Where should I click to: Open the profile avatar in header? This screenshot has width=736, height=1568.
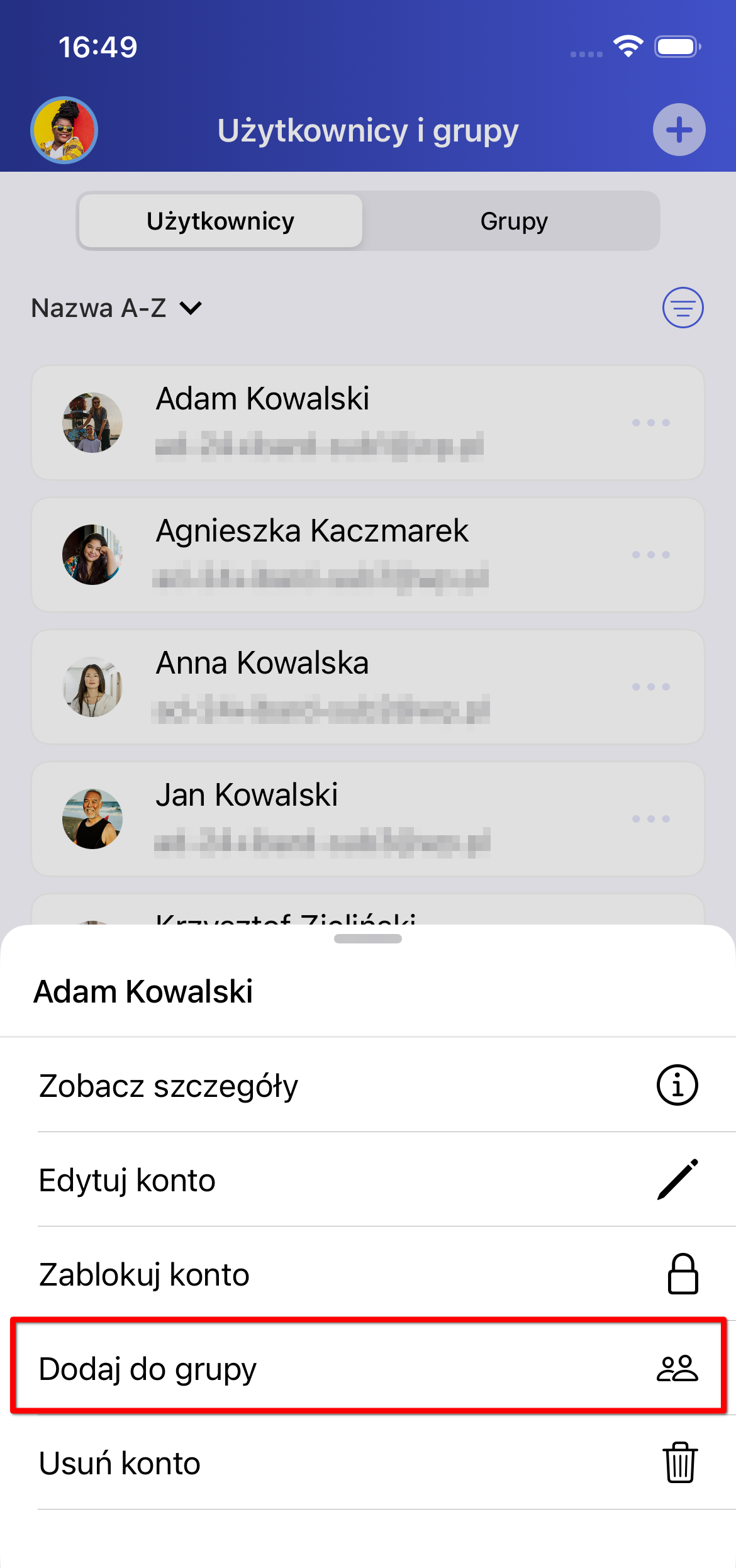(x=64, y=130)
